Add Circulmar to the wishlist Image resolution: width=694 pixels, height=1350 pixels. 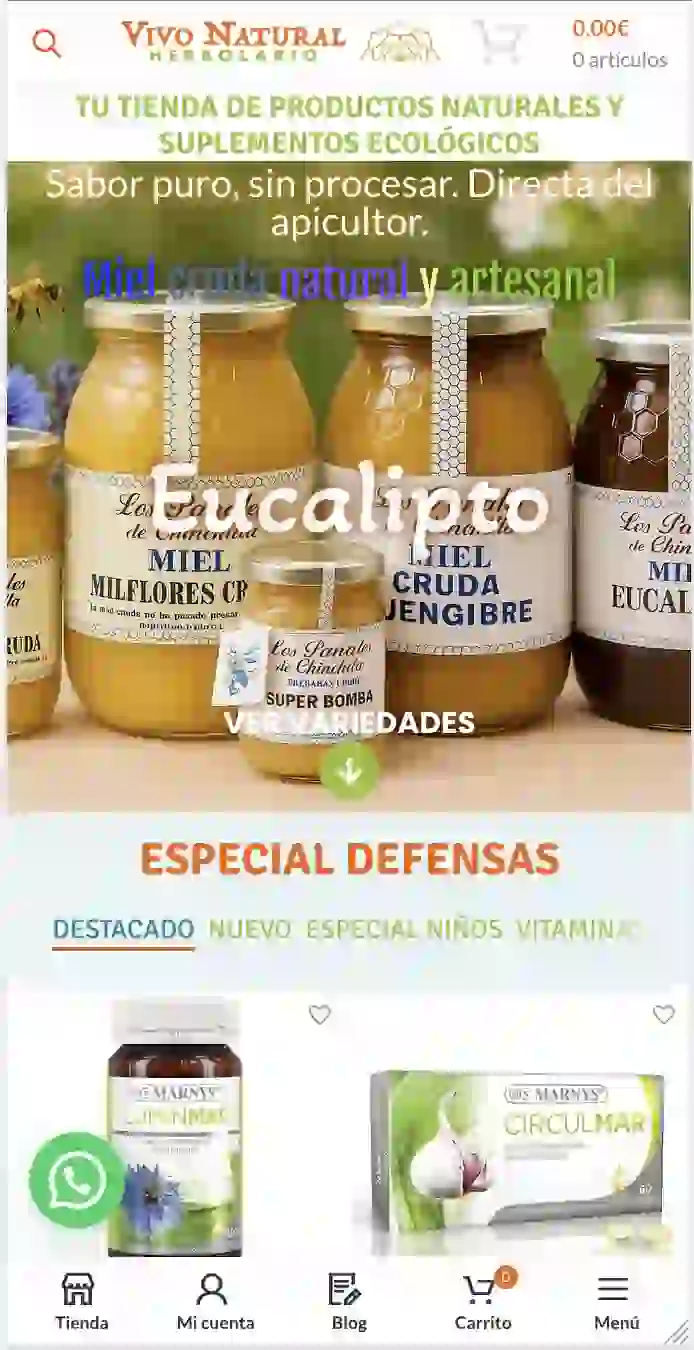664,1015
